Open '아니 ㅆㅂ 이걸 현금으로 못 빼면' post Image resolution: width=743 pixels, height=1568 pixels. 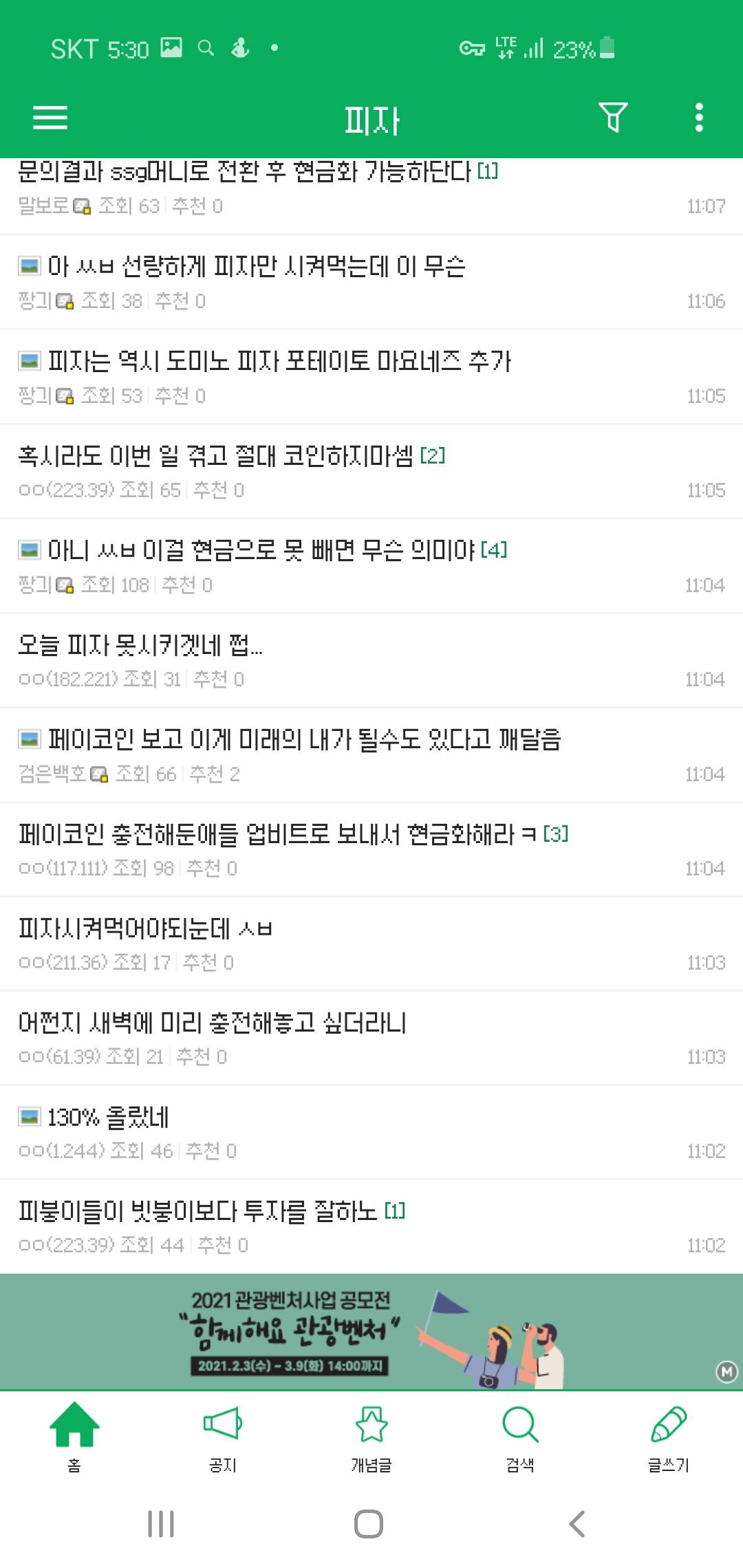(261, 550)
